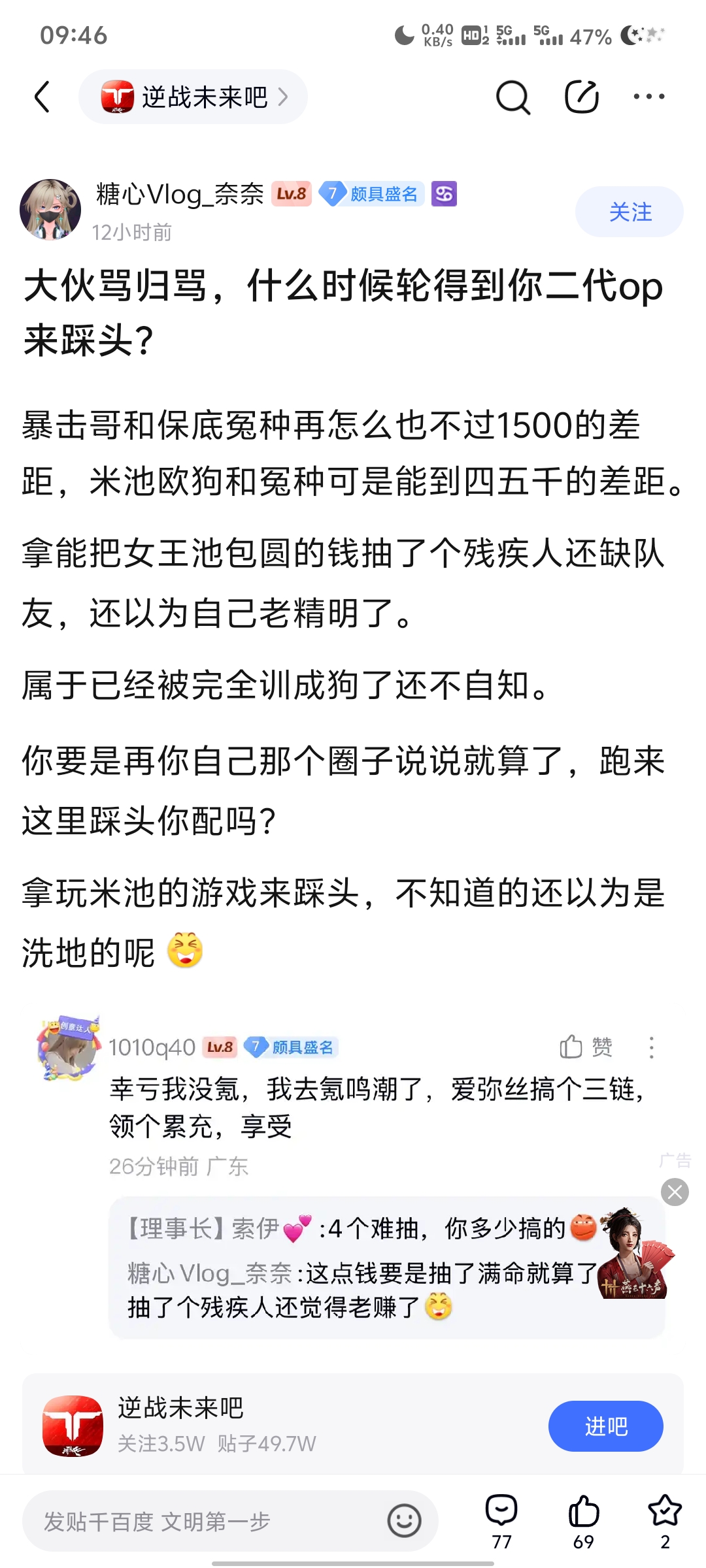Like this post with 69 likes
The image size is (706, 1568).
583,1521
